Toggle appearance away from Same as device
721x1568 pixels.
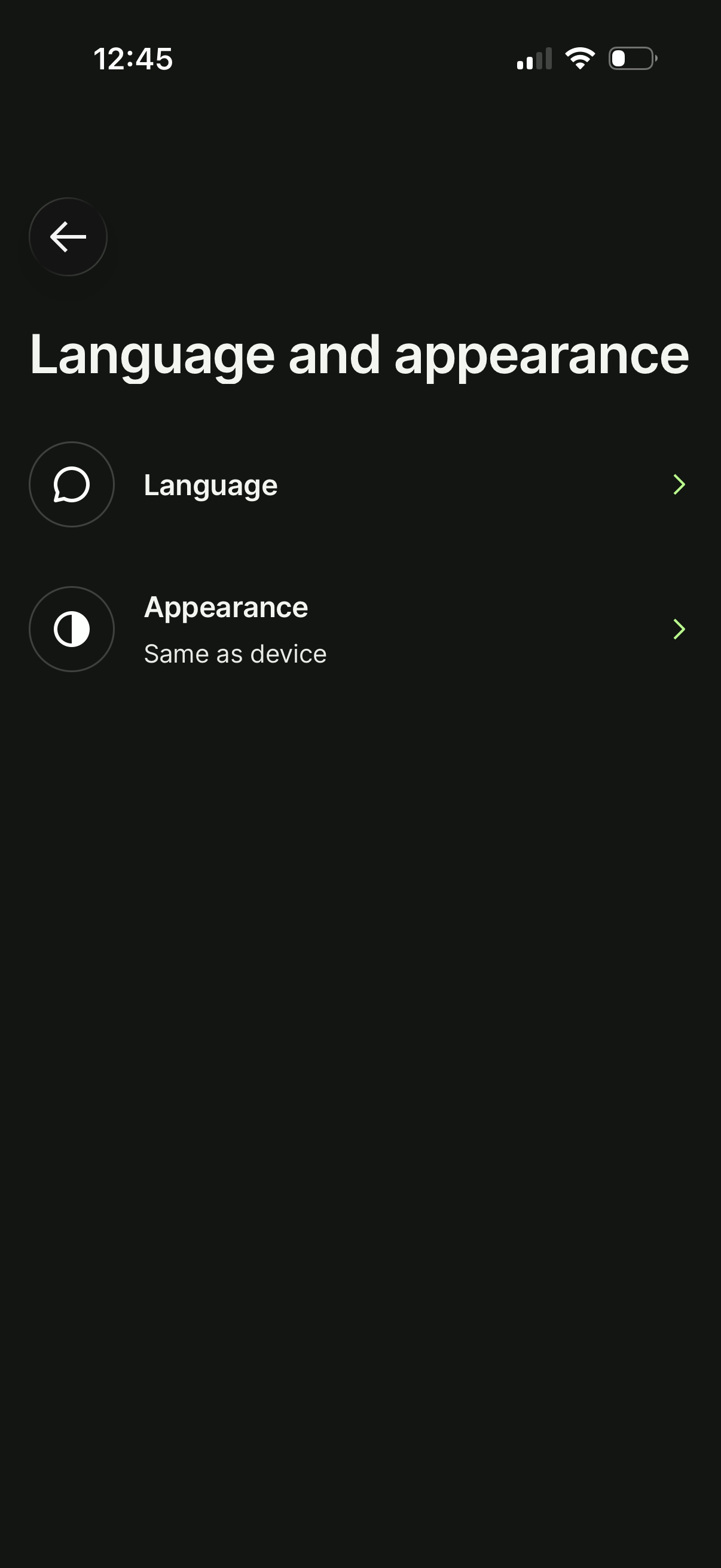pyautogui.click(x=360, y=629)
